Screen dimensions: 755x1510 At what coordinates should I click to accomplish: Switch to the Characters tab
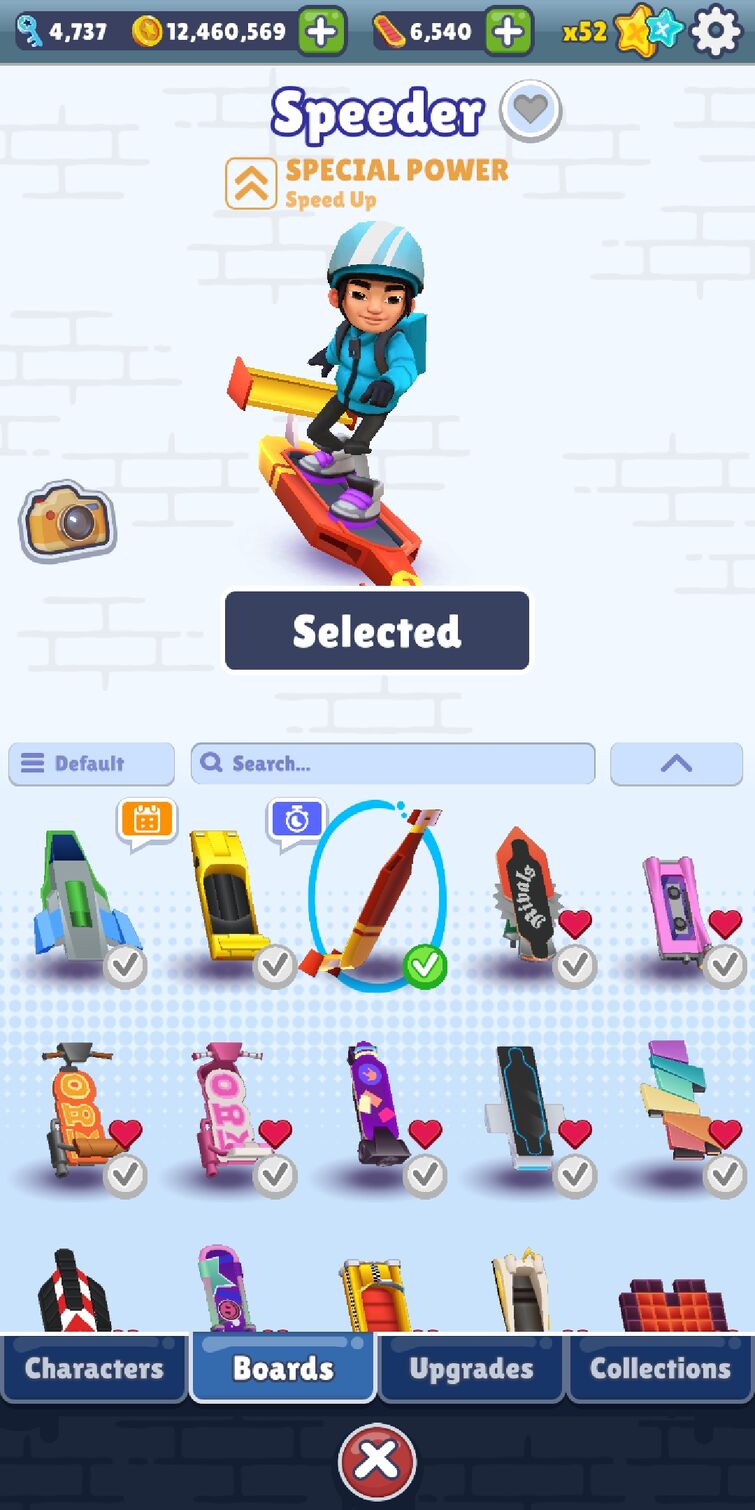[x=94, y=1368]
